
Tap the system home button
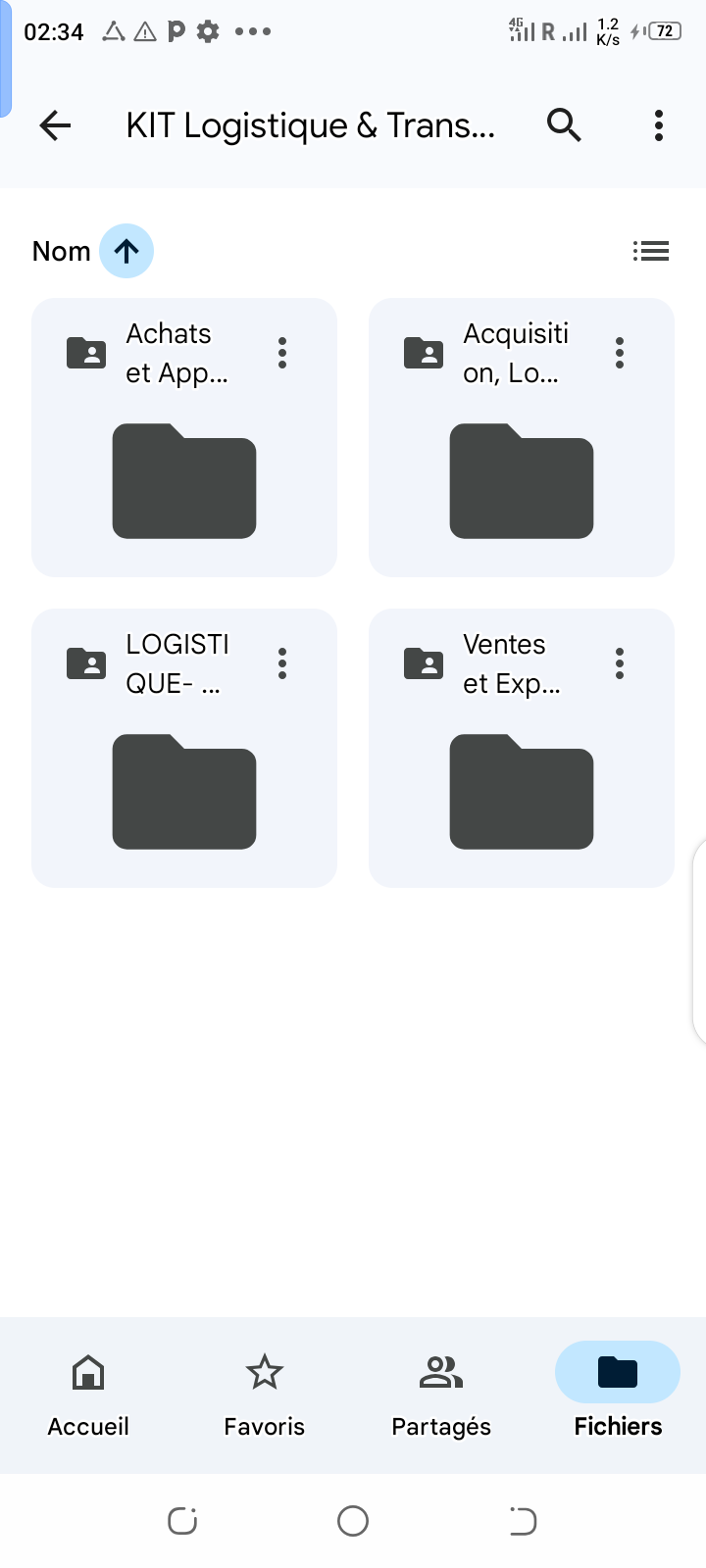point(353,1521)
